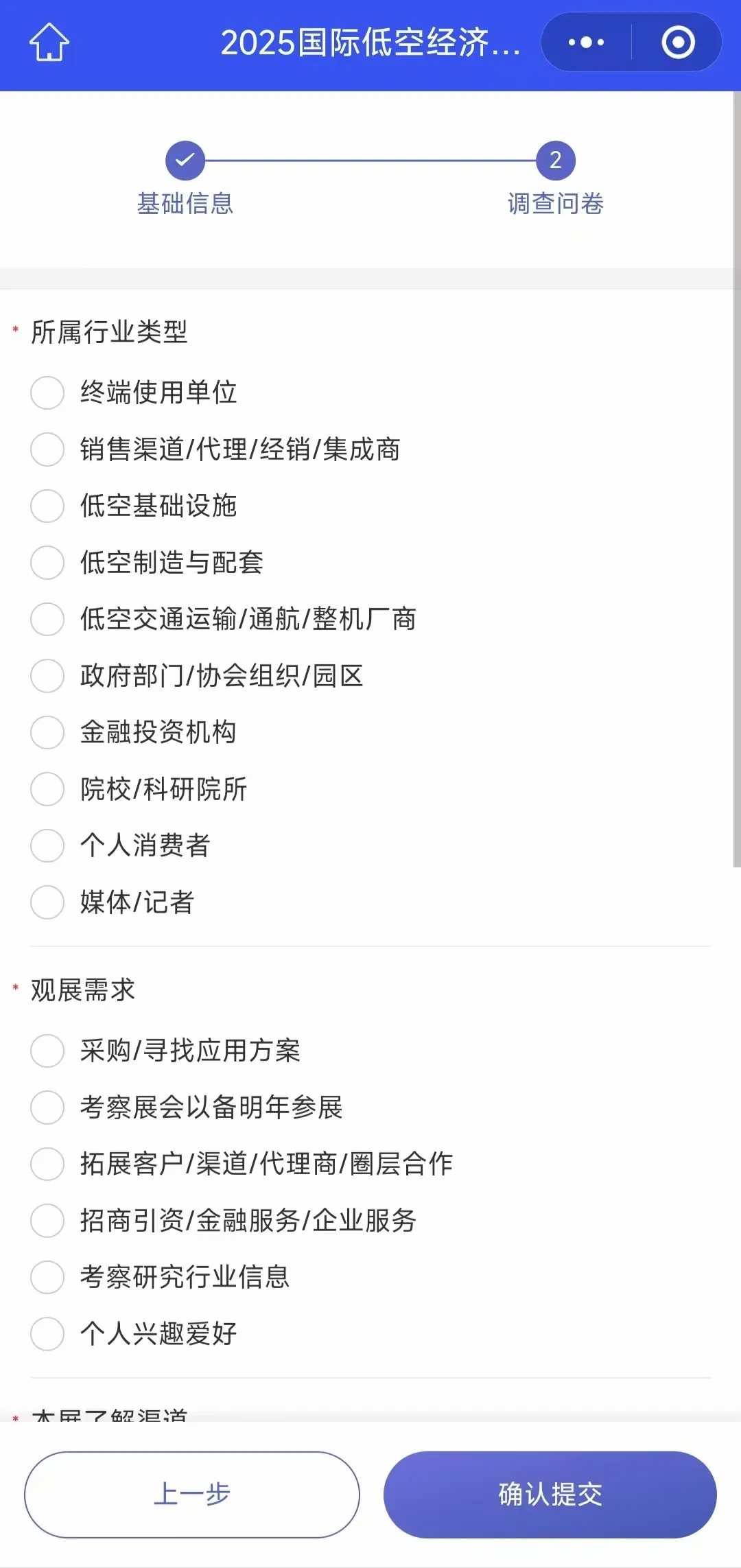
Task: Select 院校/科研院所 as industry
Action: pos(47,789)
